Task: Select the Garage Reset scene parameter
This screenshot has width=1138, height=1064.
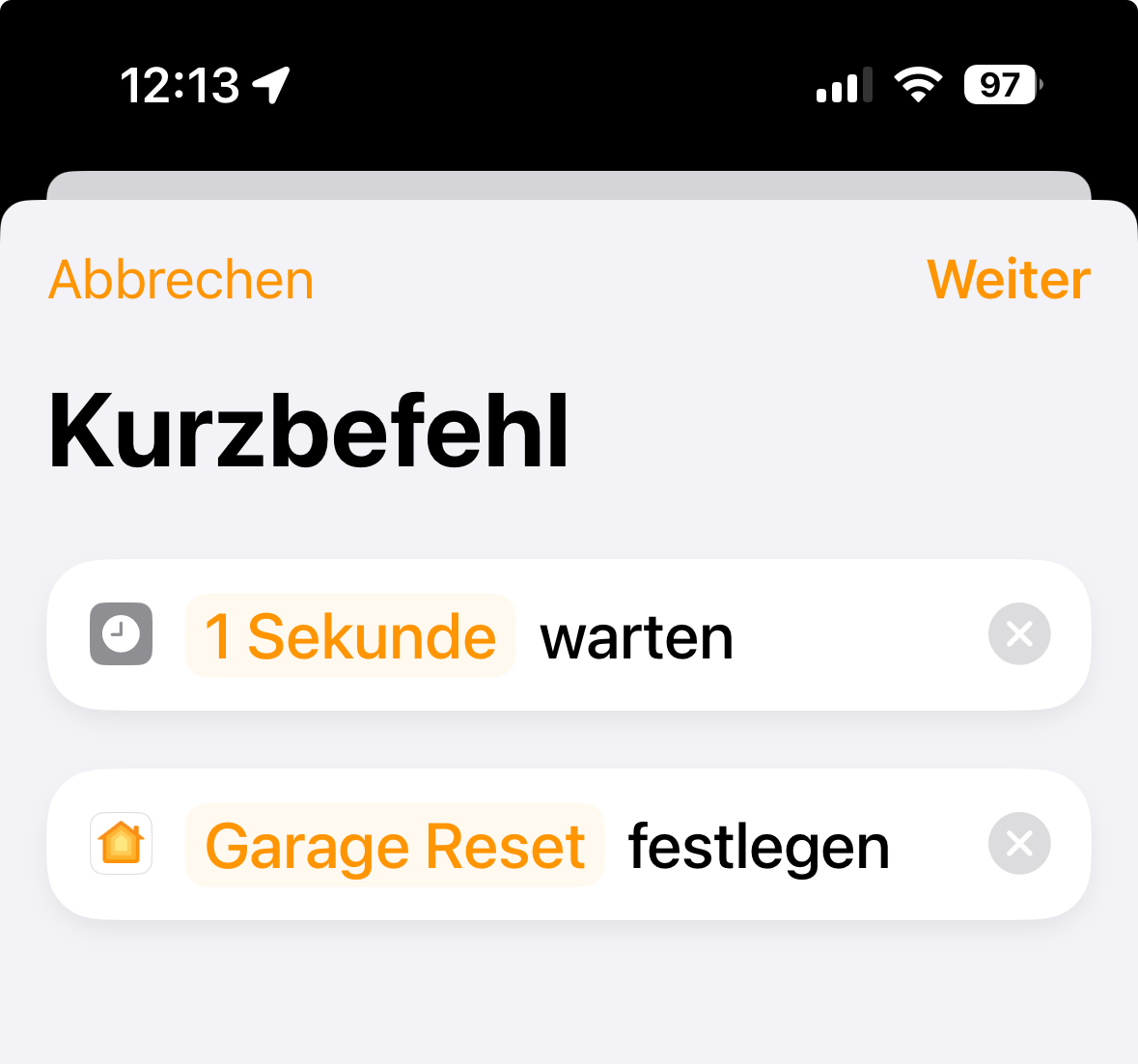Action: (x=395, y=846)
